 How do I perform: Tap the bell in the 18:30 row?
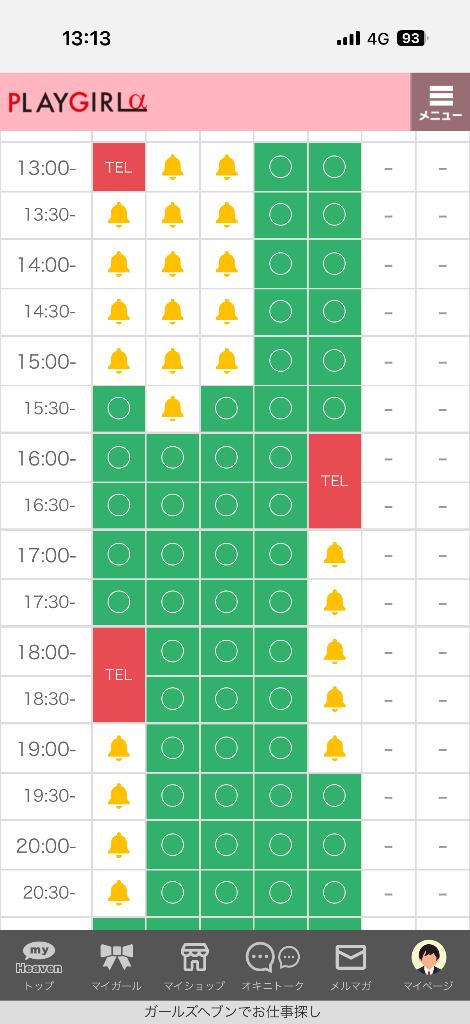(335, 698)
